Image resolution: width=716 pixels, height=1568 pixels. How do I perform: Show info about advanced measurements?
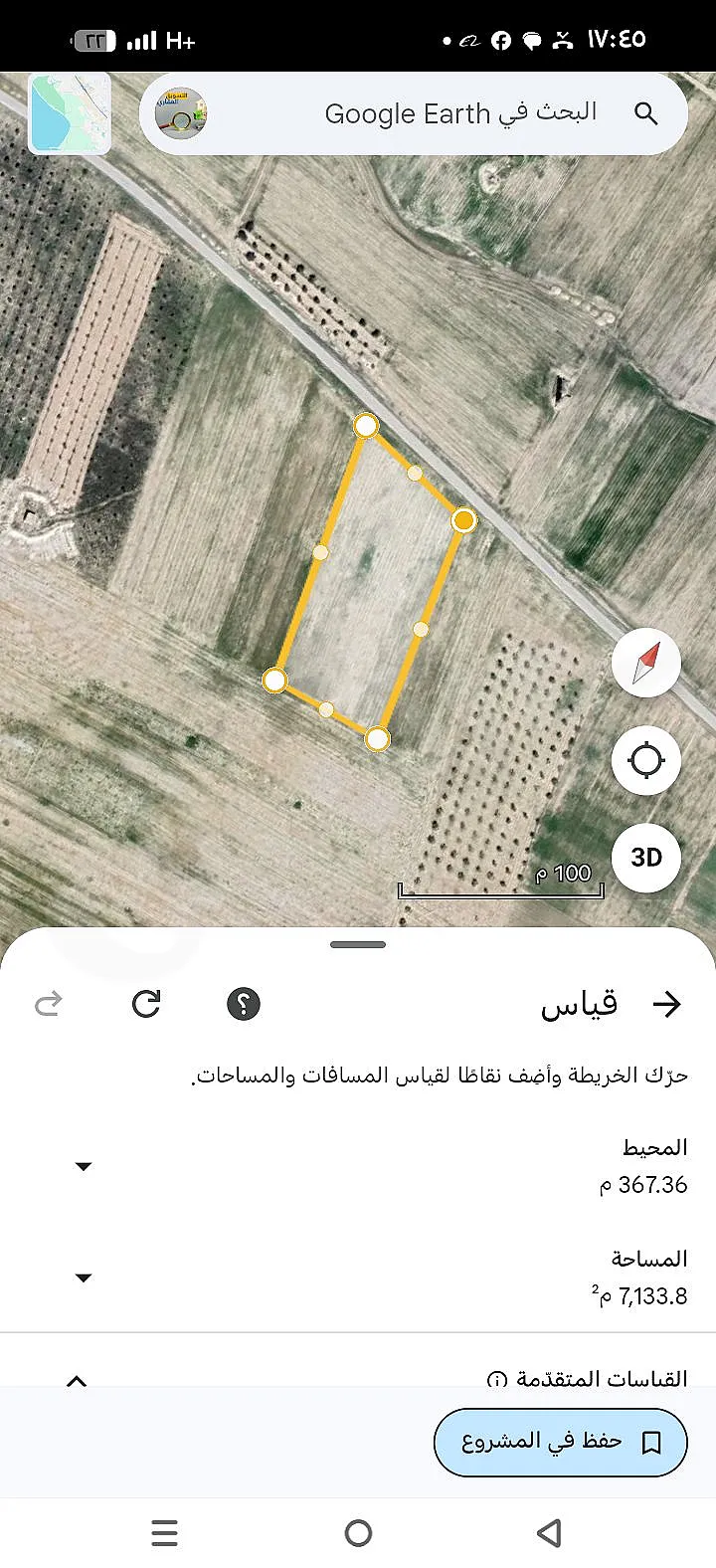497,1380
